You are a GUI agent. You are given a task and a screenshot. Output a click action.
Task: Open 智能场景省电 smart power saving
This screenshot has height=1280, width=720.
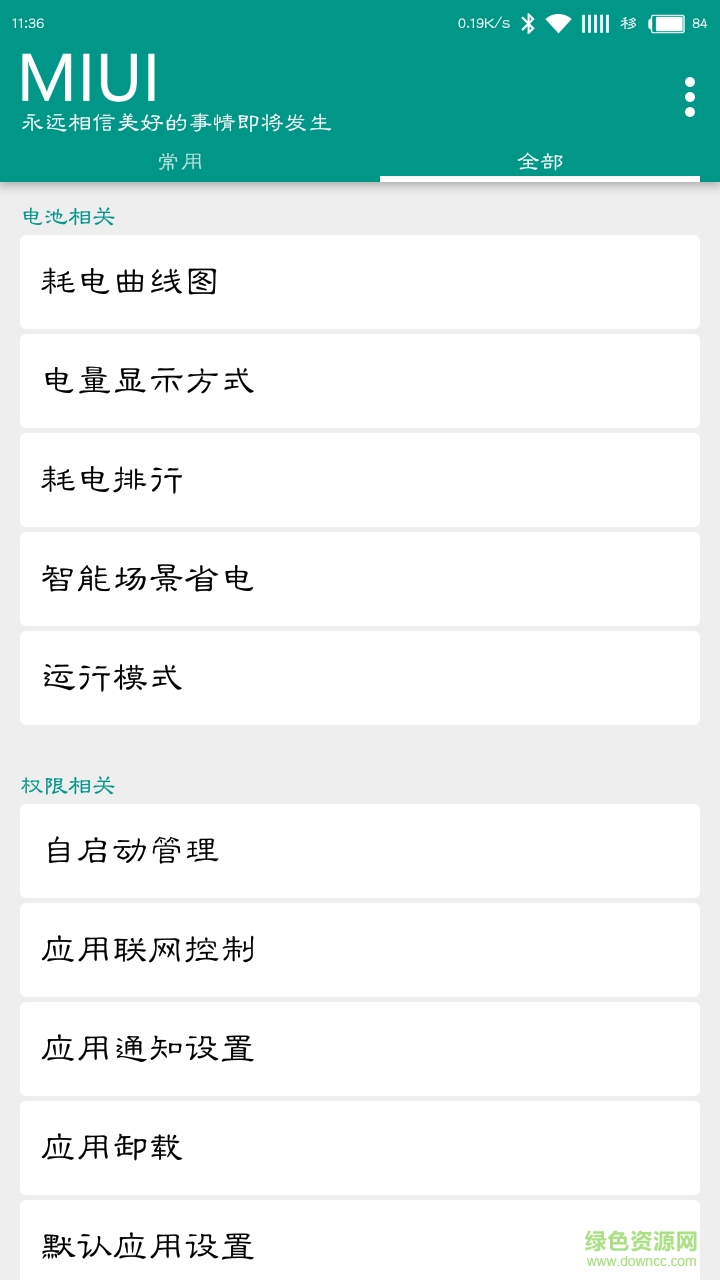coord(360,578)
